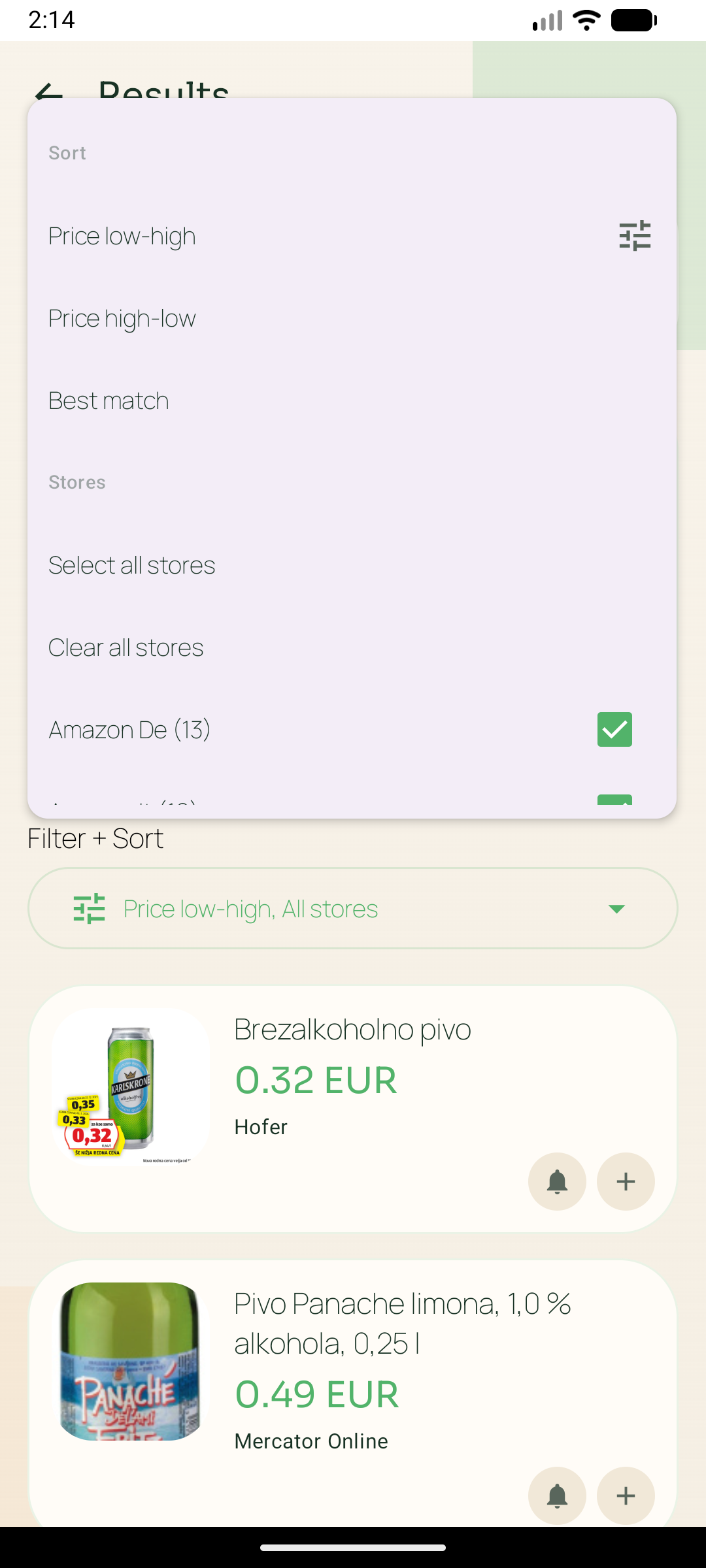Expand the Price low-high, All stores dropdown
706x1568 pixels.
[x=353, y=907]
